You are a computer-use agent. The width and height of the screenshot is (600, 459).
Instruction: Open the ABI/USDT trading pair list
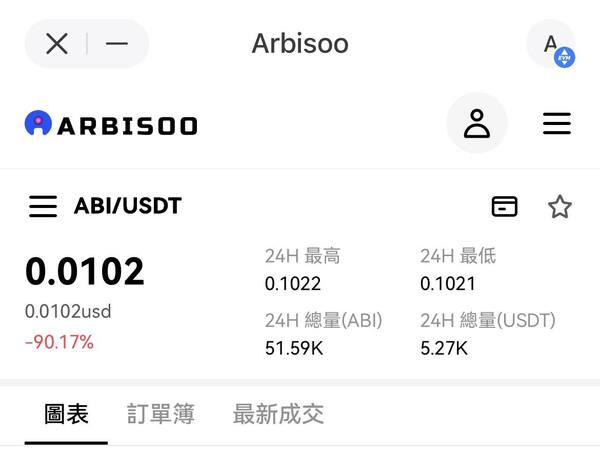point(43,207)
